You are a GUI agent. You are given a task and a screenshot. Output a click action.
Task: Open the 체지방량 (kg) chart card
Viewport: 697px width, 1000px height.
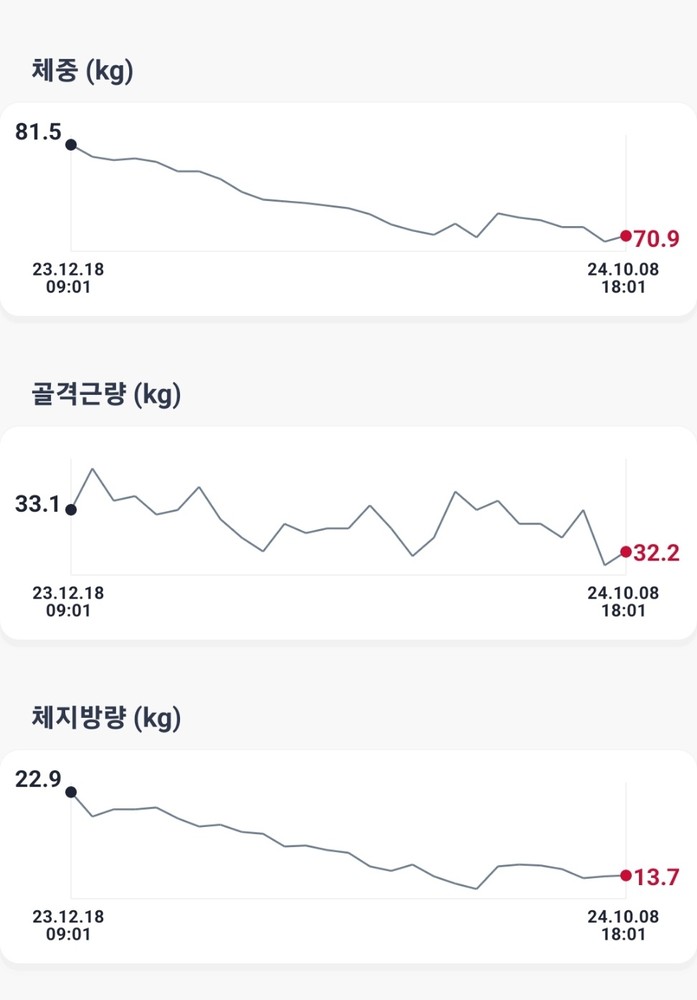(348, 857)
